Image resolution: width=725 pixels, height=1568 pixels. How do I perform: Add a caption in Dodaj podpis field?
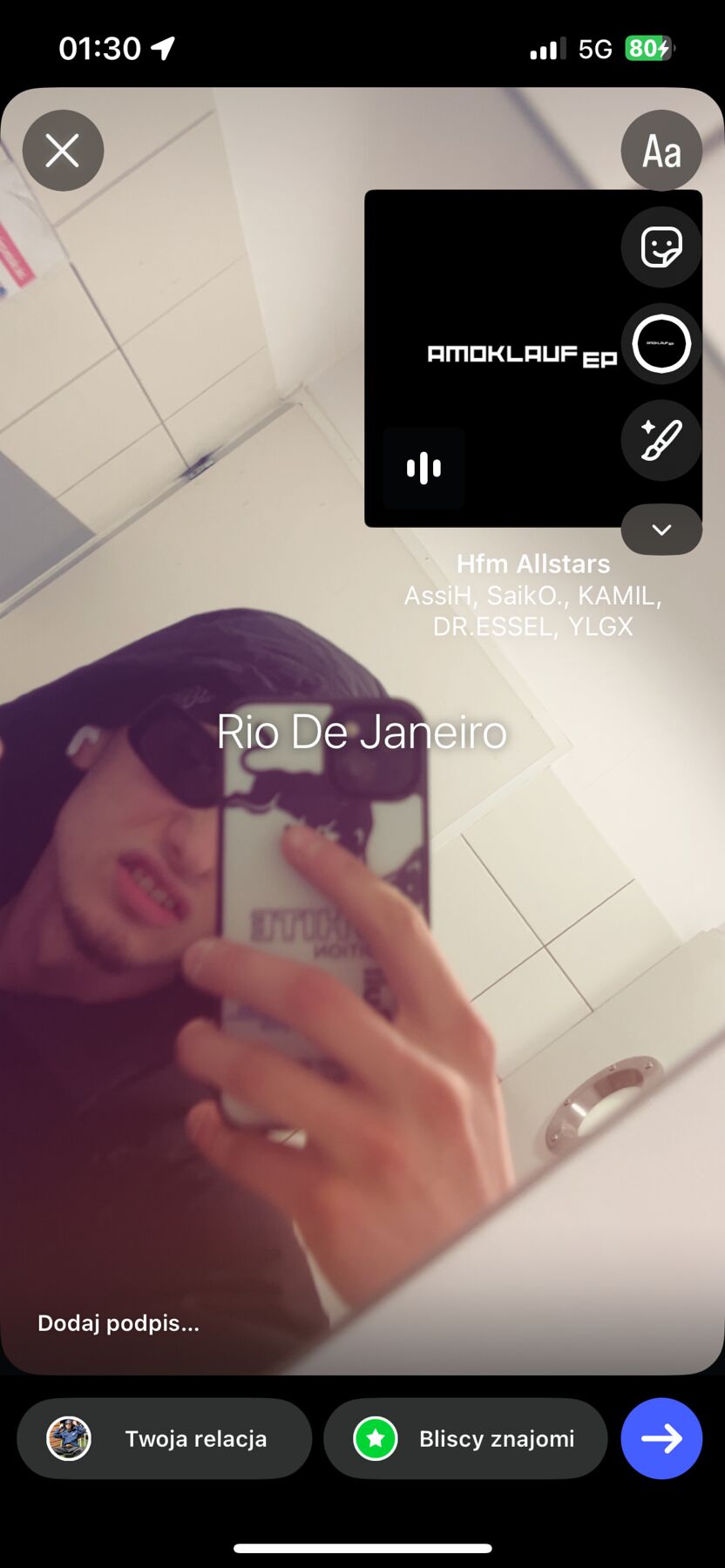click(119, 1323)
